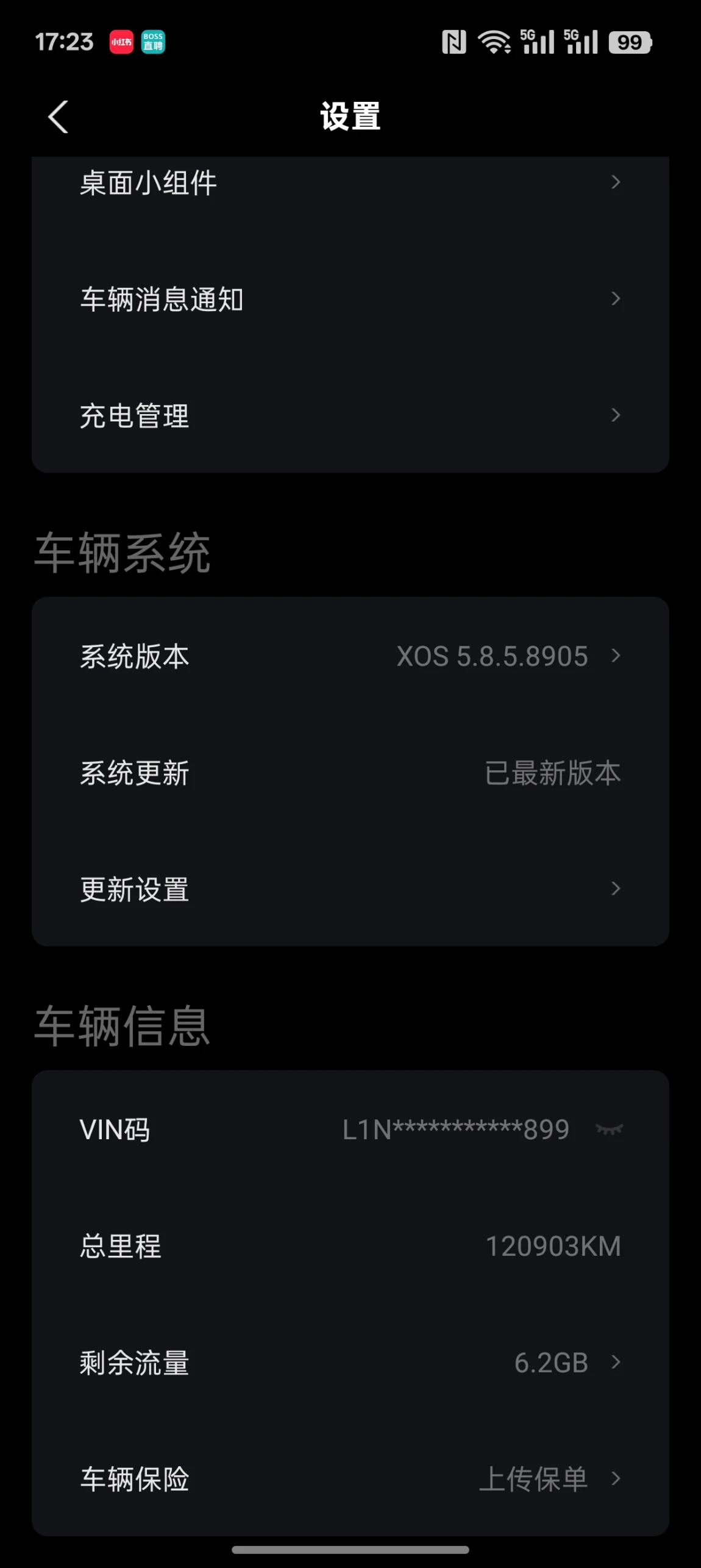This screenshot has width=701, height=1568.
Task: Open 充电管理
Action: click(x=350, y=415)
